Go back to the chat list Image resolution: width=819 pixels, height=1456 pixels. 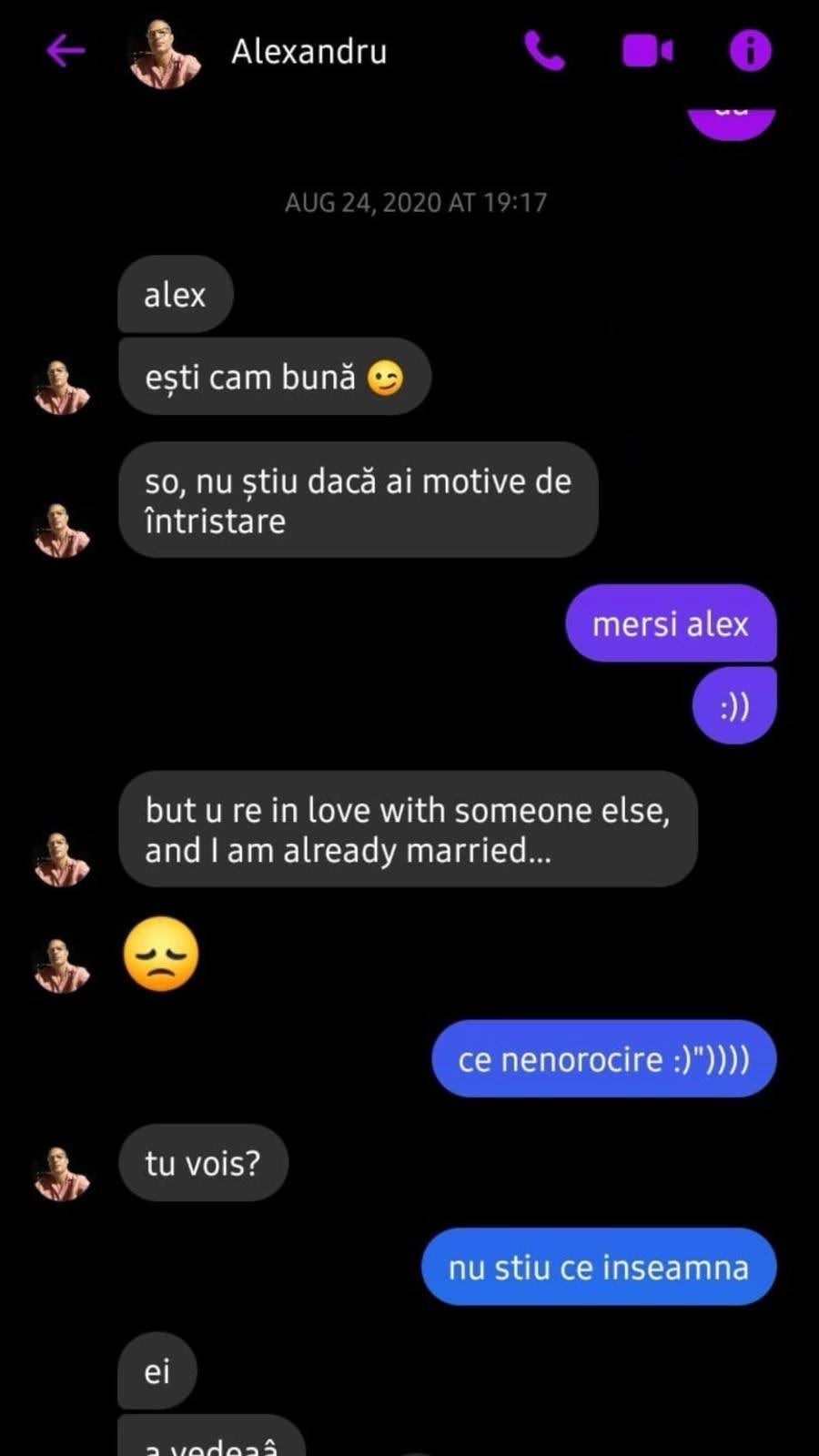65,51
